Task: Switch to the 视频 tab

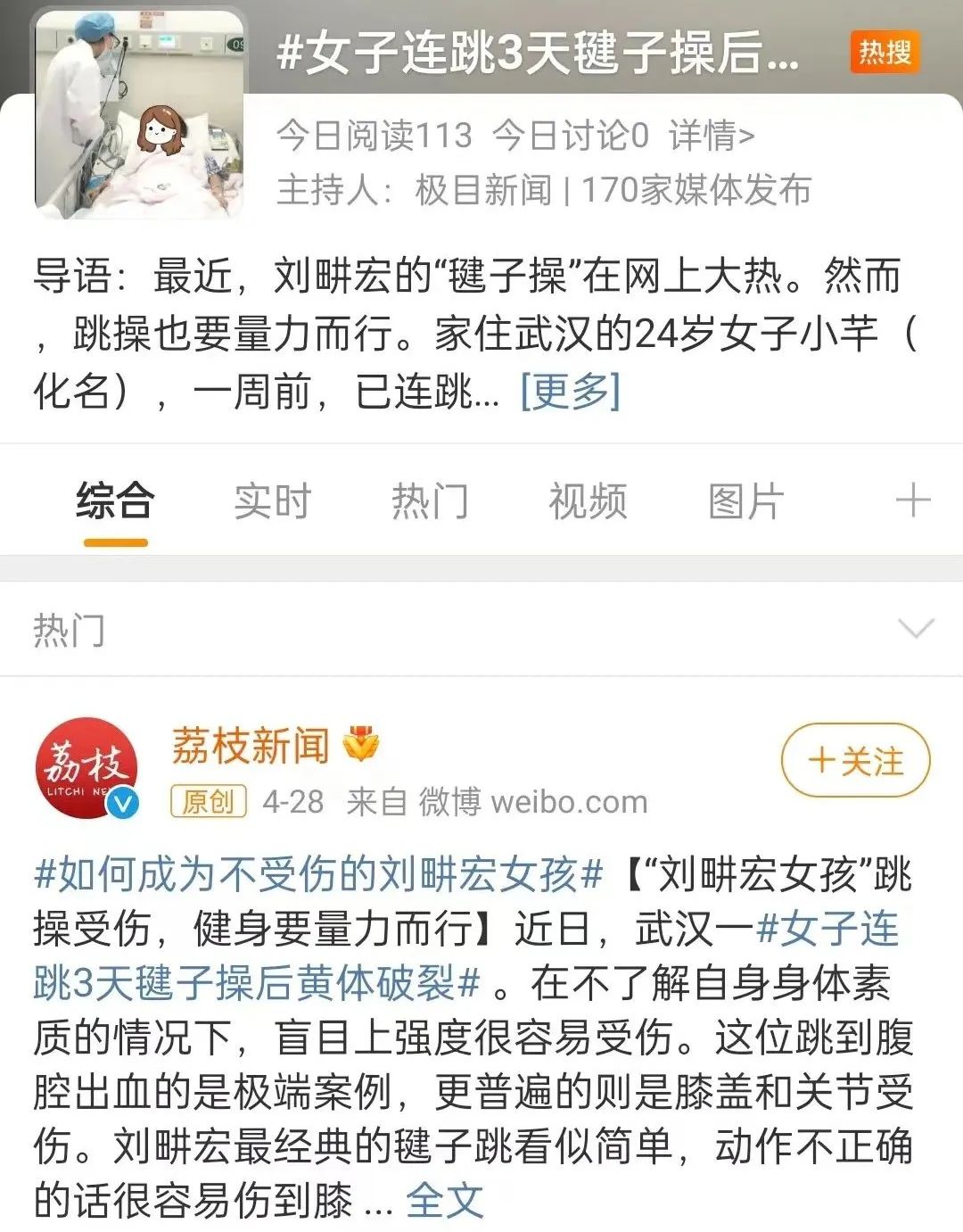Action: (588, 501)
